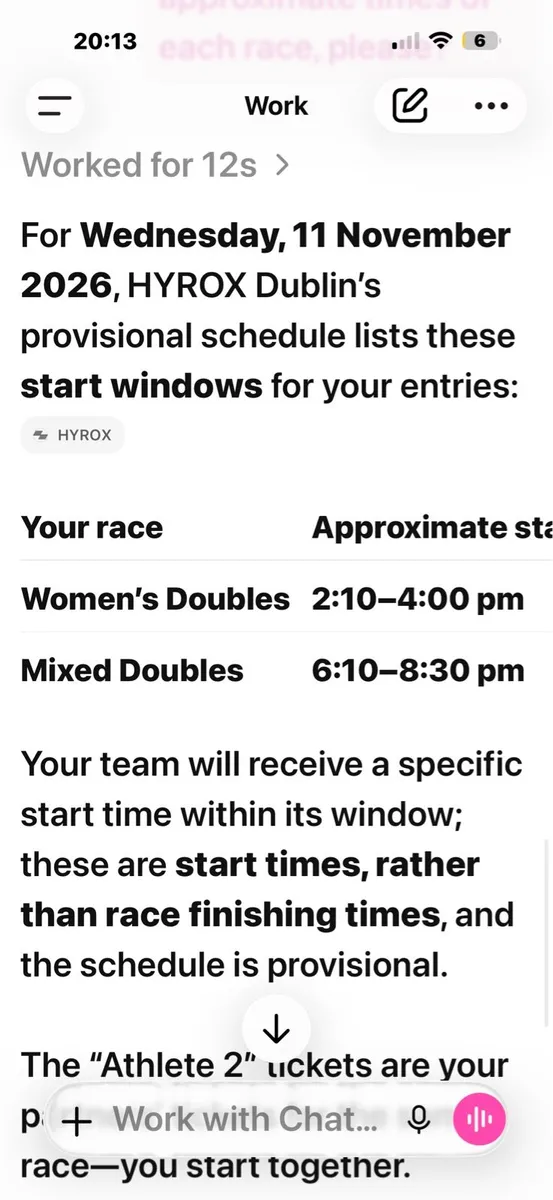Viewport: 553px width, 1200px height.
Task: Tap the plus attach button
Action: coord(77,1121)
